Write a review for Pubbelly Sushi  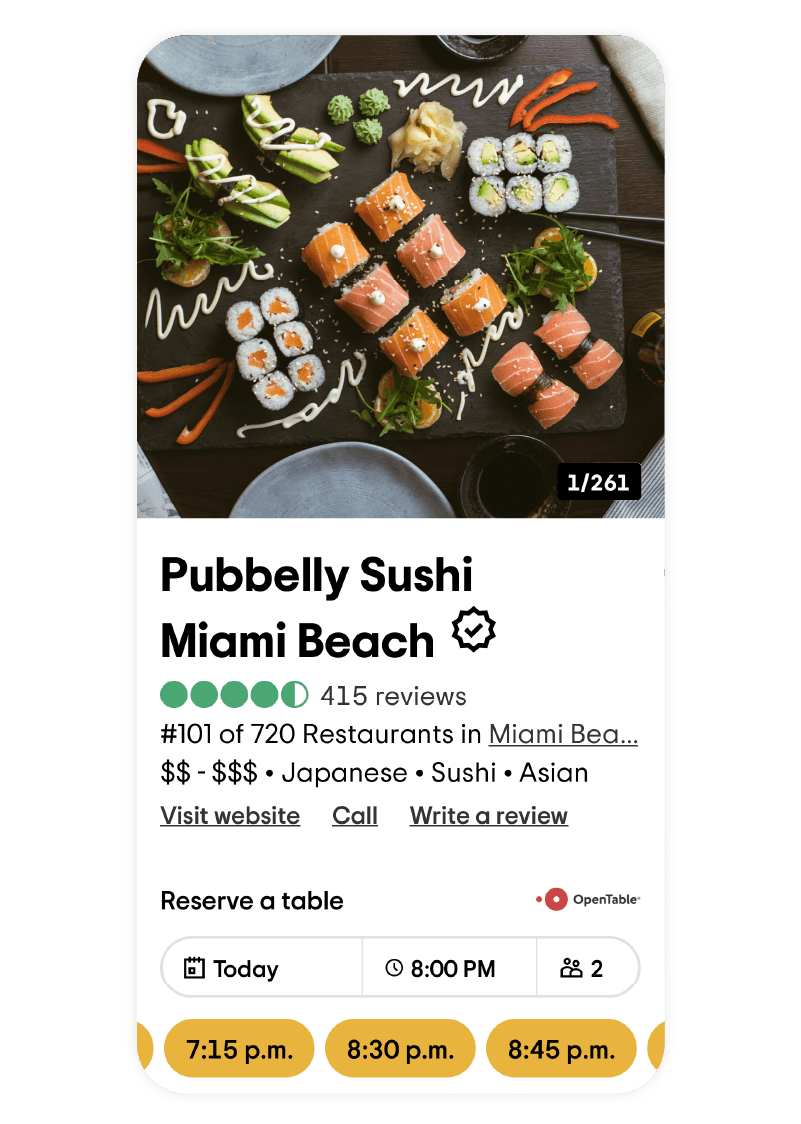click(488, 816)
